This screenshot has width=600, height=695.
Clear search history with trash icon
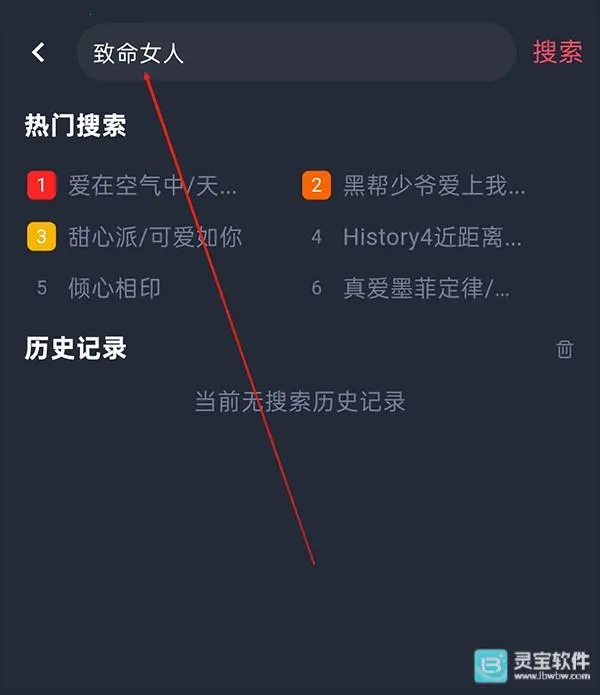pos(565,349)
